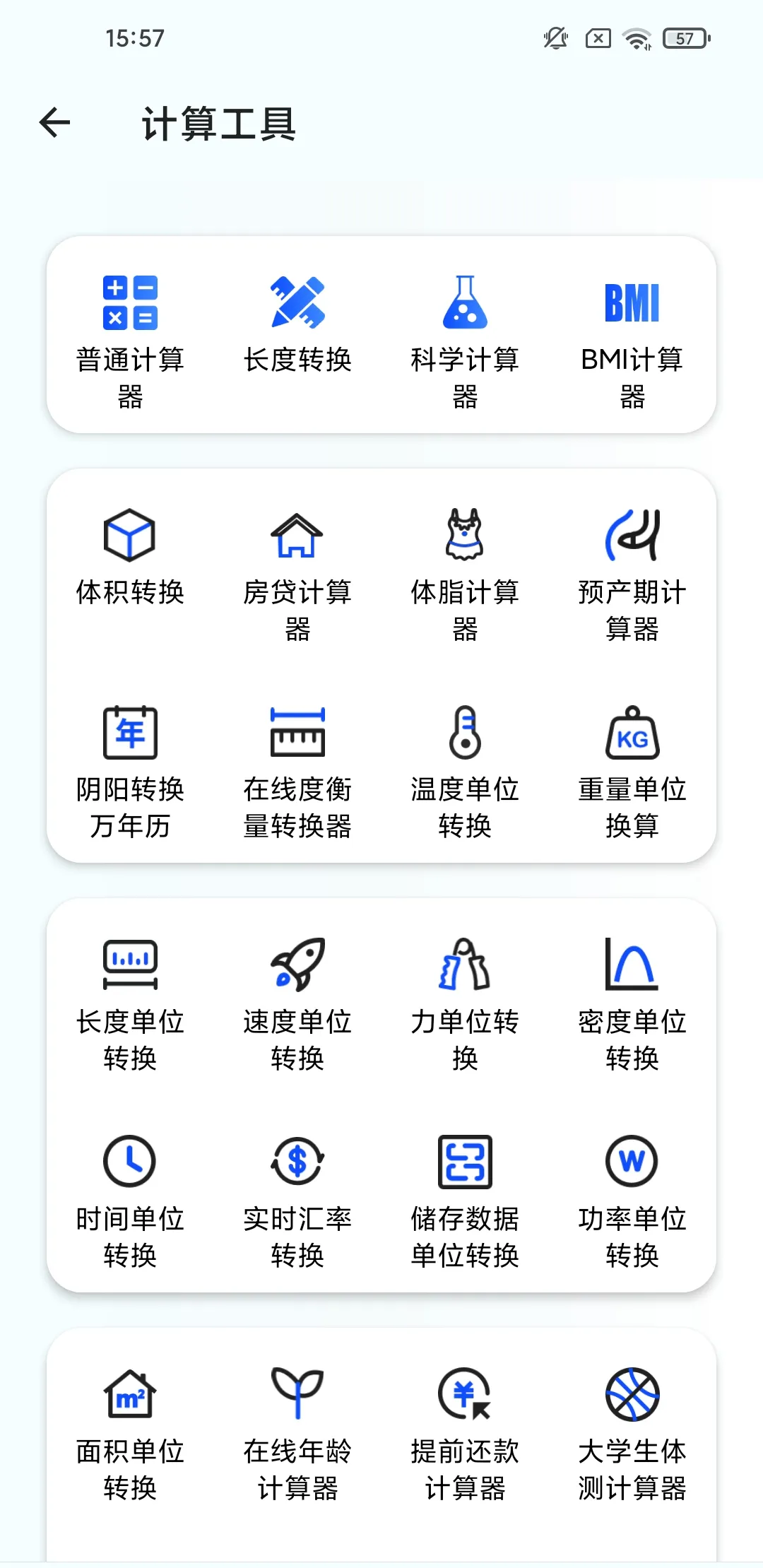The width and height of the screenshot is (763, 1568).
Task: Open the 实时汇率转换 exchange rate tool
Action: [297, 1201]
